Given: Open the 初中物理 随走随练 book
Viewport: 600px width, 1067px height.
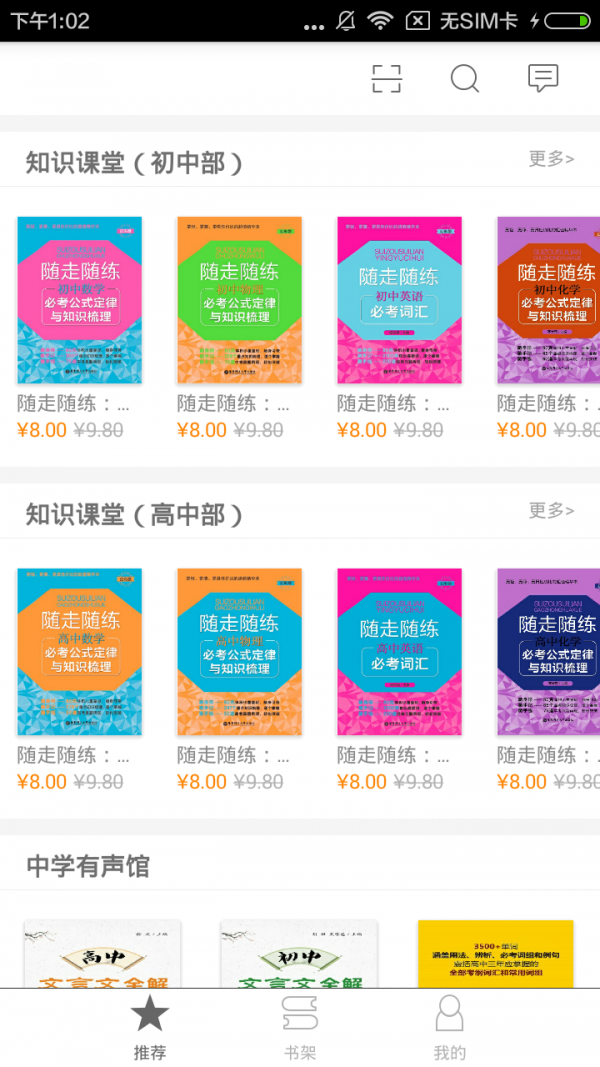Looking at the screenshot, I should pos(240,300).
